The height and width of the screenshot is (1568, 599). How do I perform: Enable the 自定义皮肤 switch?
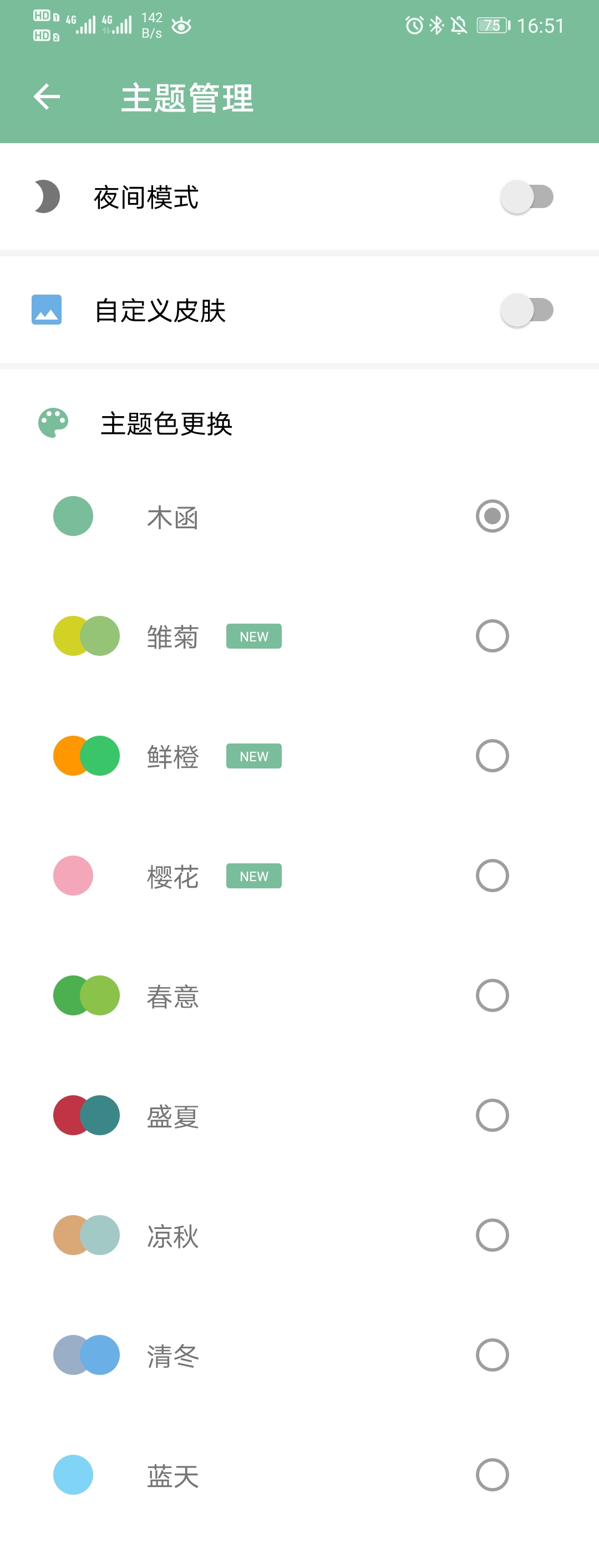(526, 310)
